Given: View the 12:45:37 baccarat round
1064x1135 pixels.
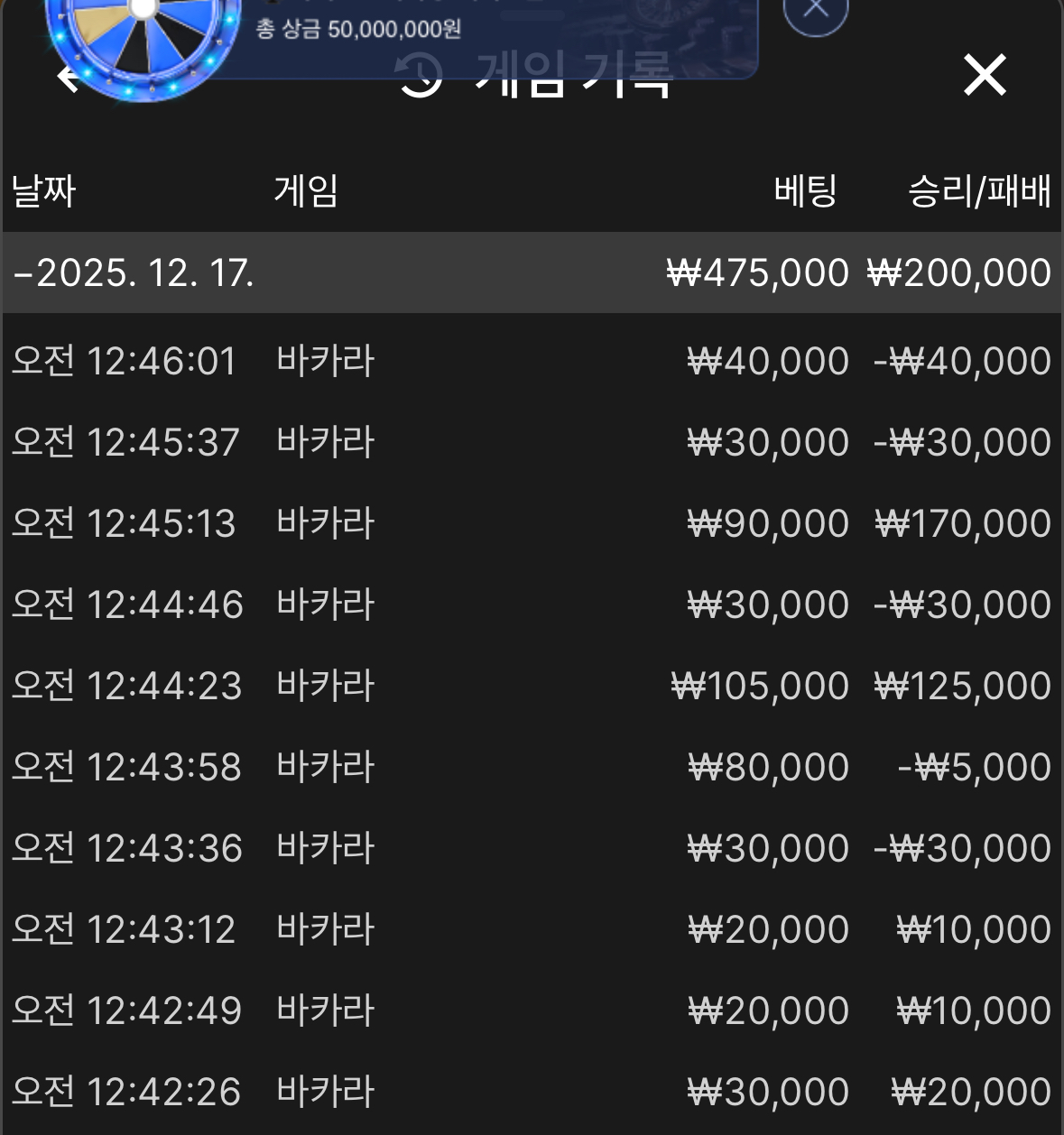Looking at the screenshot, I should [531, 442].
